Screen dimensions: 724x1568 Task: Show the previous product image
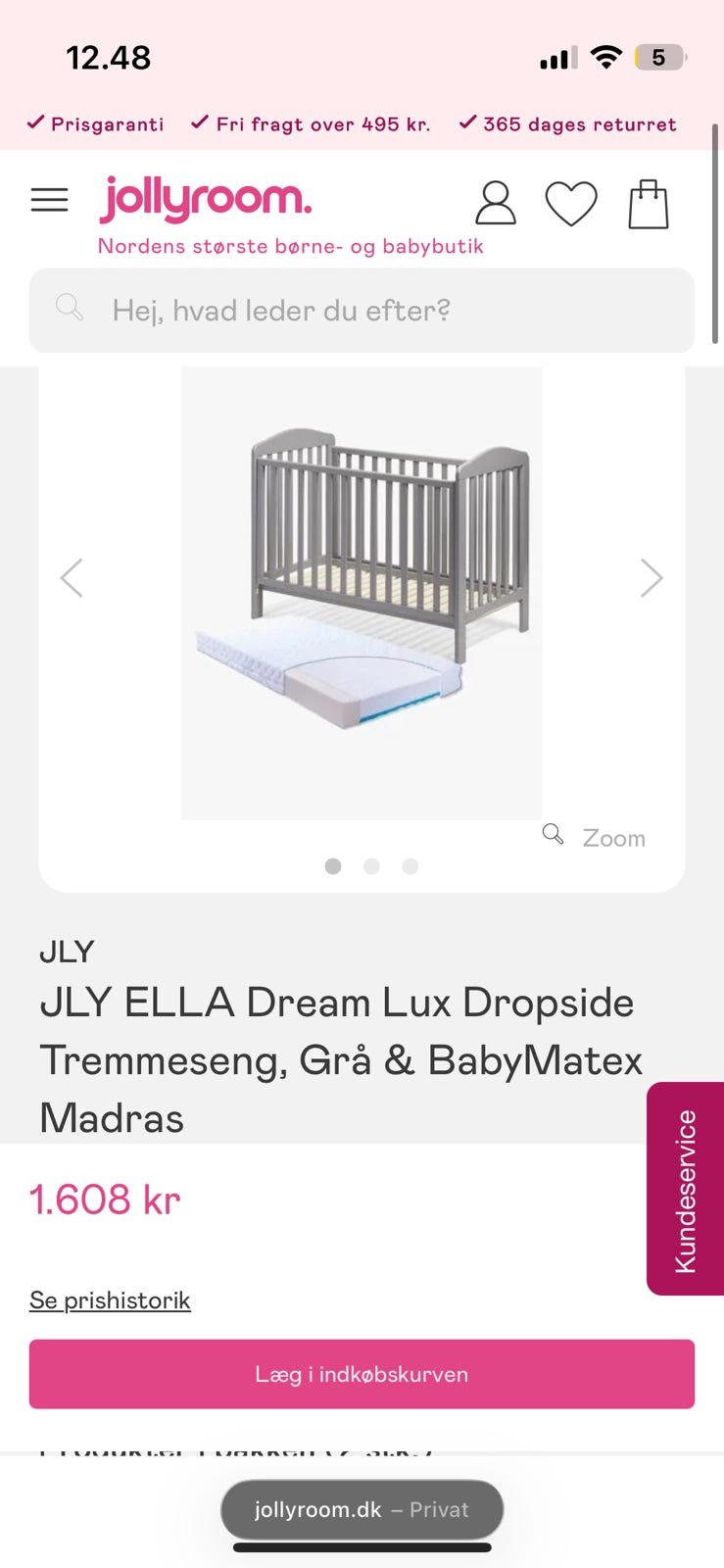(72, 578)
